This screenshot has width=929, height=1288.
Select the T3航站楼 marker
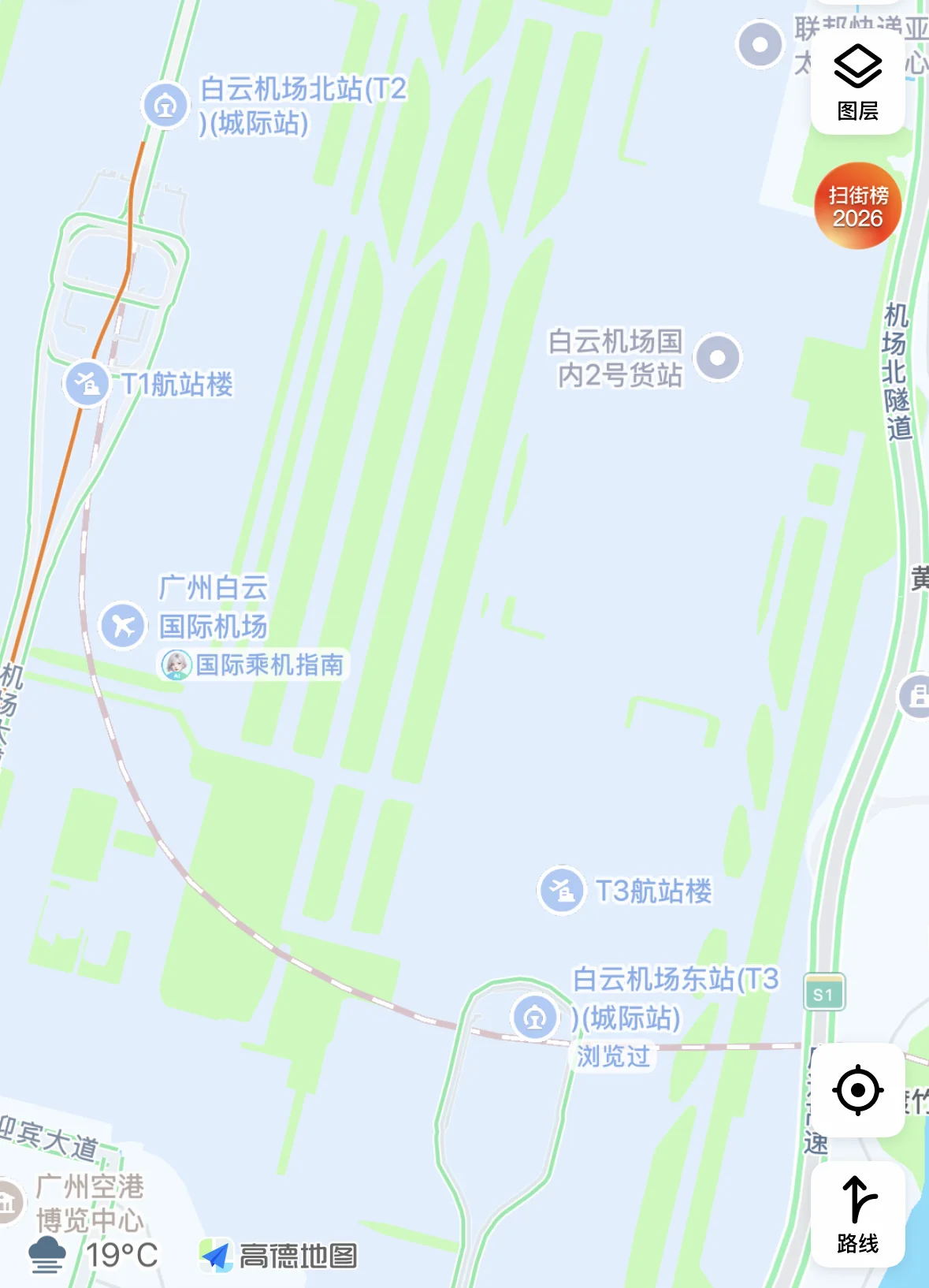(x=561, y=891)
